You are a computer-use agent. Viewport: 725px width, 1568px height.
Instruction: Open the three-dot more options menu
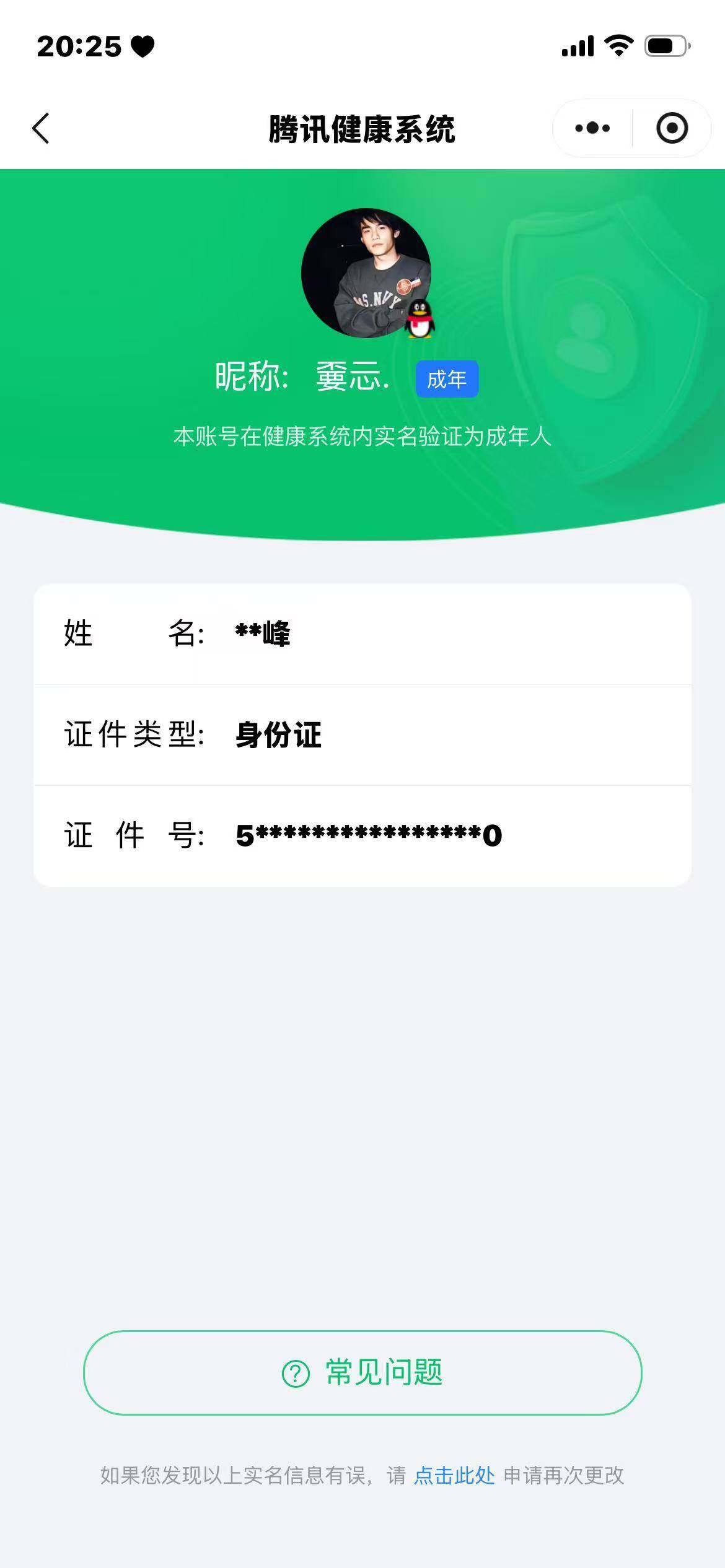point(592,128)
